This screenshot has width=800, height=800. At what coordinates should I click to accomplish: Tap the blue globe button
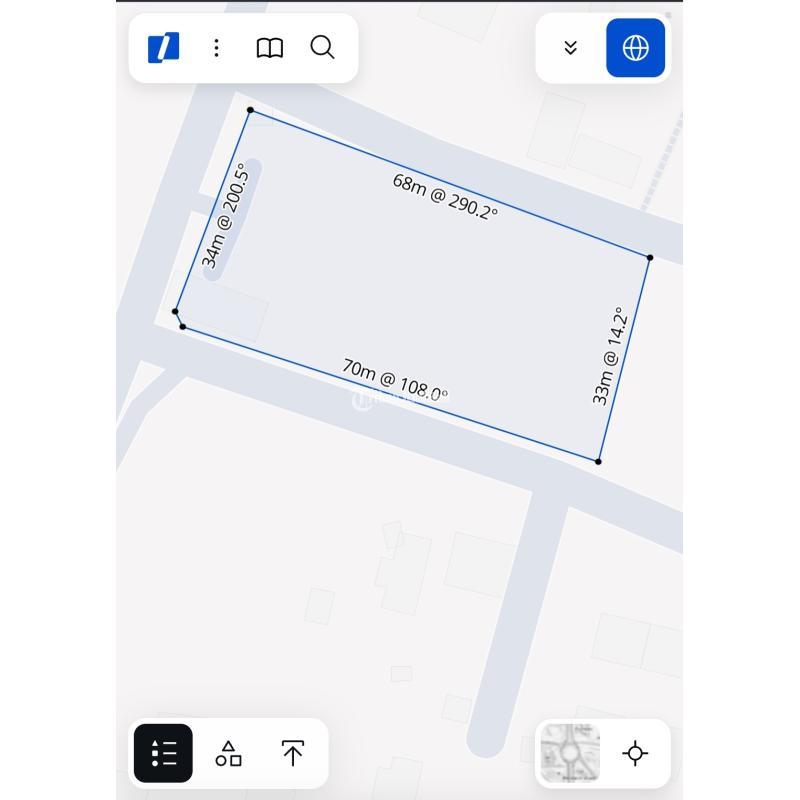click(635, 48)
